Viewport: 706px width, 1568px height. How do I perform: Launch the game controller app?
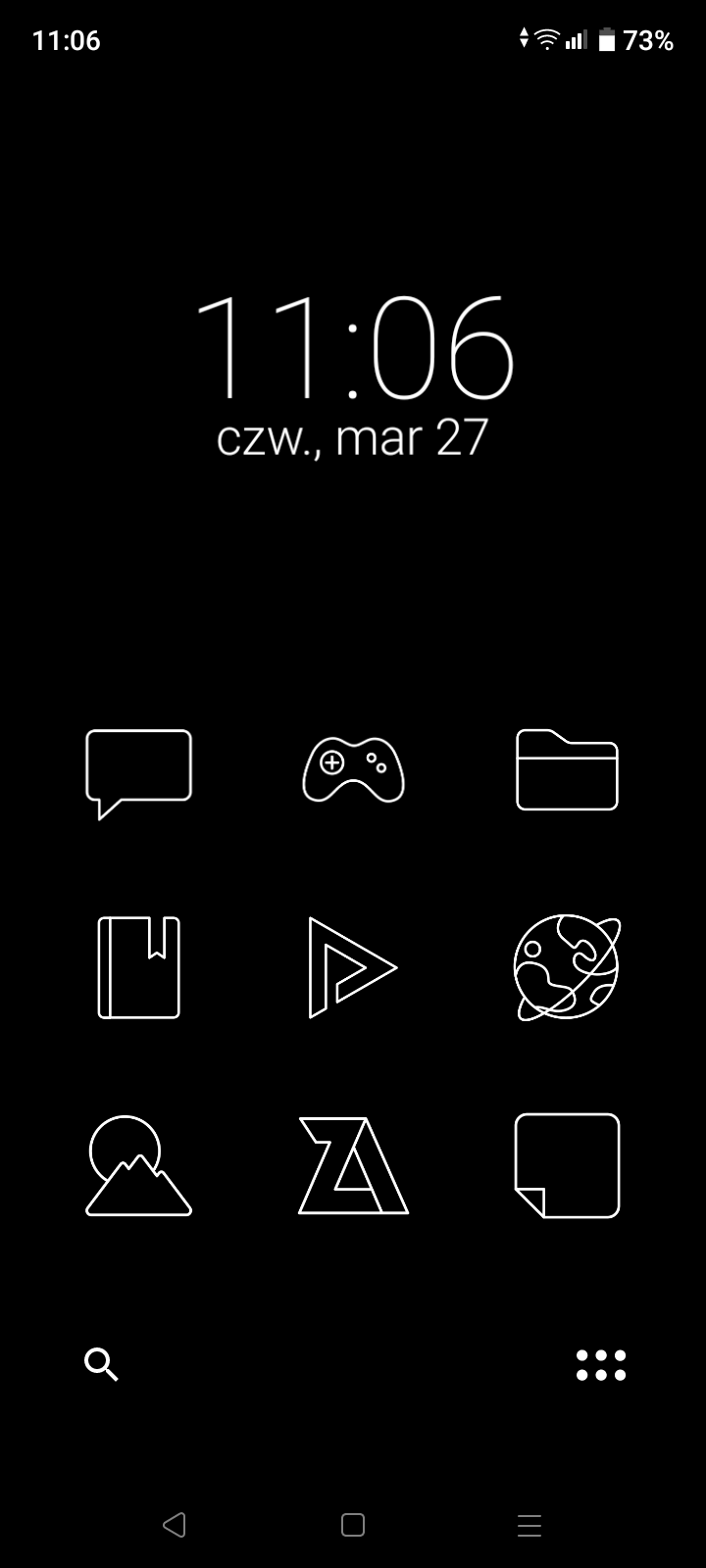coord(353,770)
